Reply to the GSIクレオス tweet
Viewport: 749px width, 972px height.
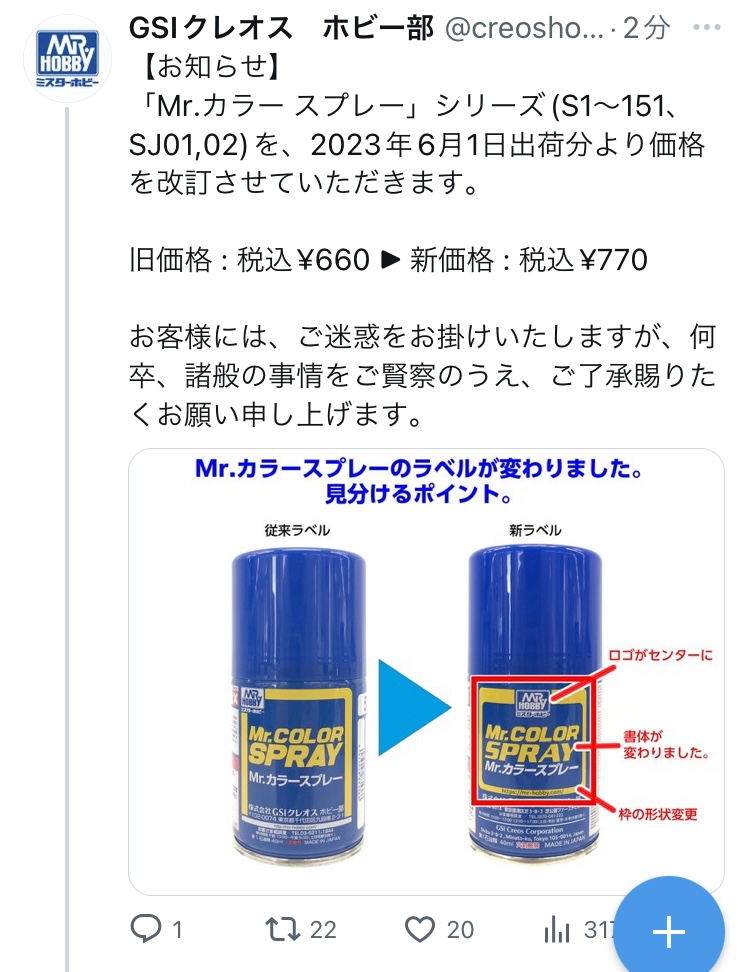pos(146,929)
